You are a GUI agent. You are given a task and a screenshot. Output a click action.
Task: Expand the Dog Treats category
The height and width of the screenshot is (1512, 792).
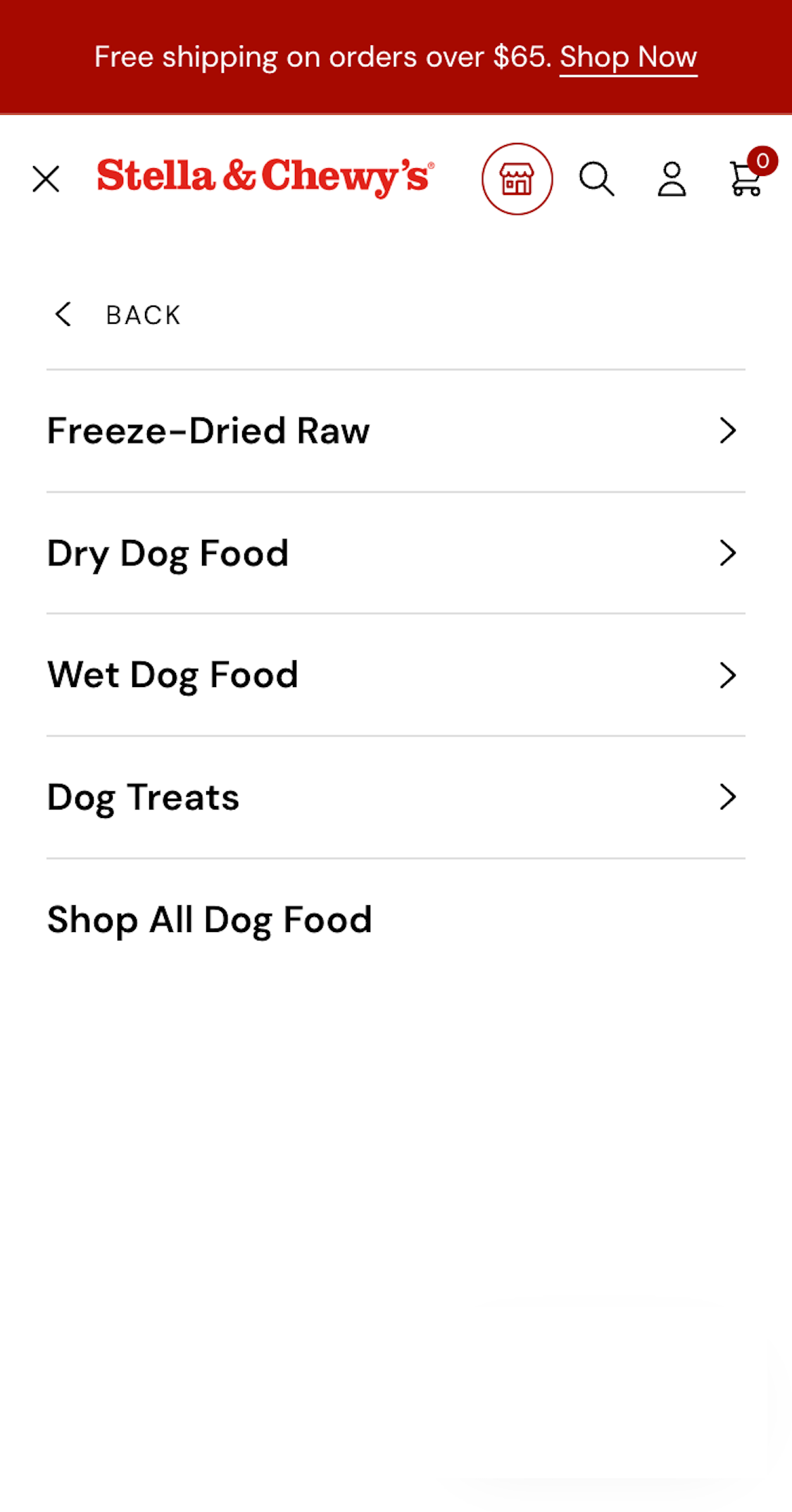[x=729, y=797]
